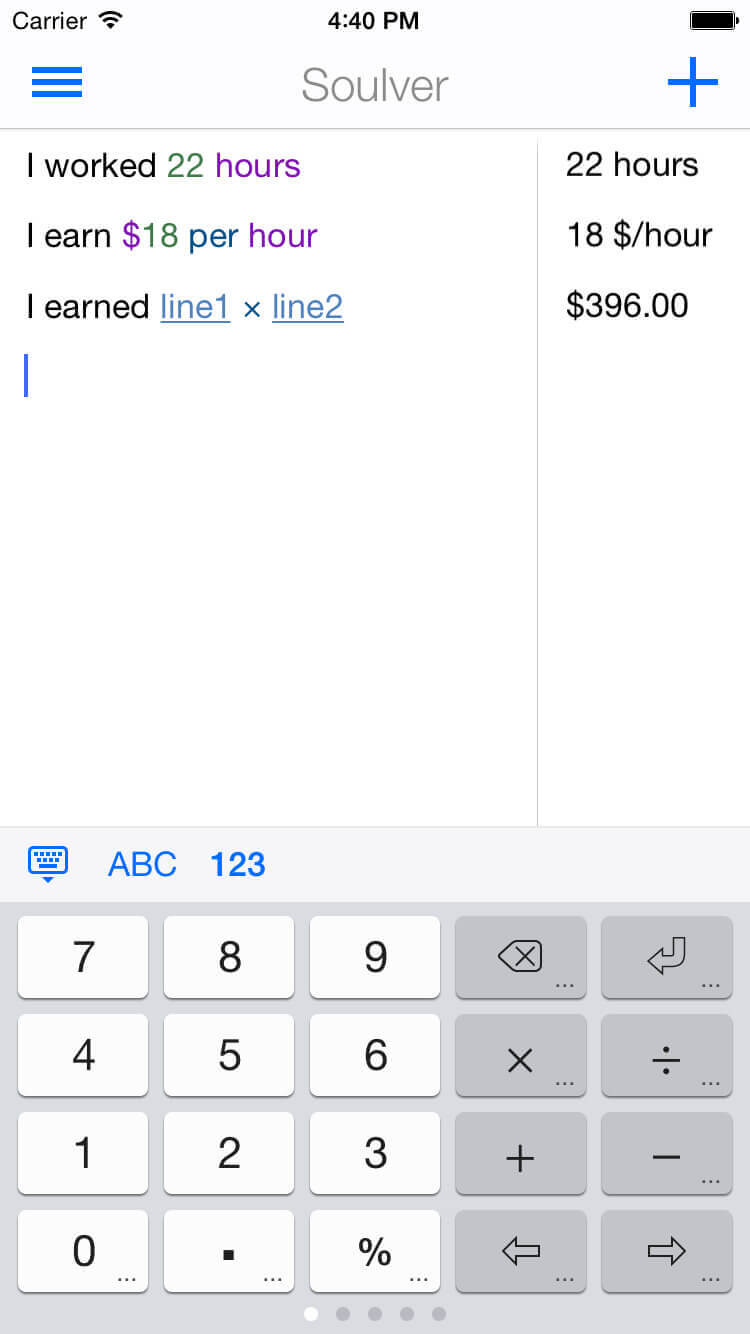Insert the division operator
The image size is (750, 1334).
(667, 1055)
